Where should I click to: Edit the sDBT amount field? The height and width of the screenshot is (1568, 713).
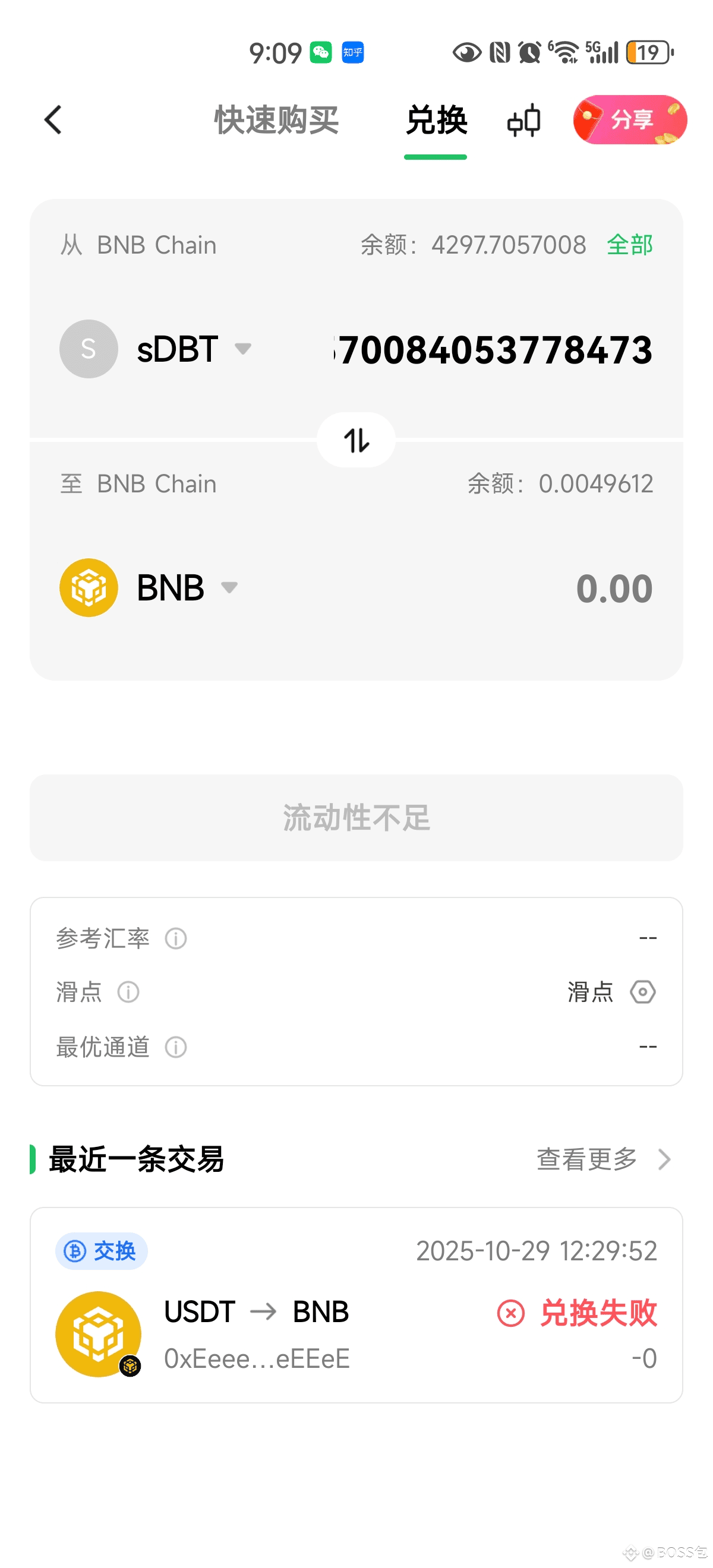[493, 350]
